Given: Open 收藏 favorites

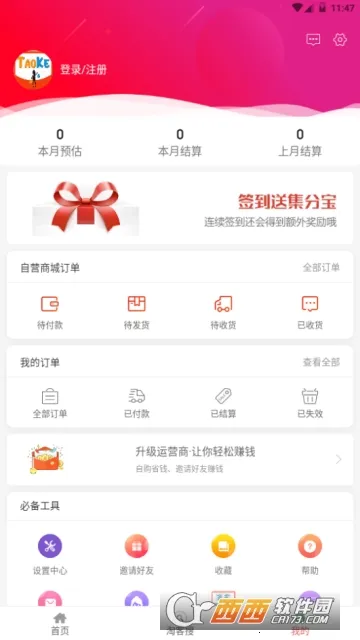Looking at the screenshot, I should tap(223, 555).
